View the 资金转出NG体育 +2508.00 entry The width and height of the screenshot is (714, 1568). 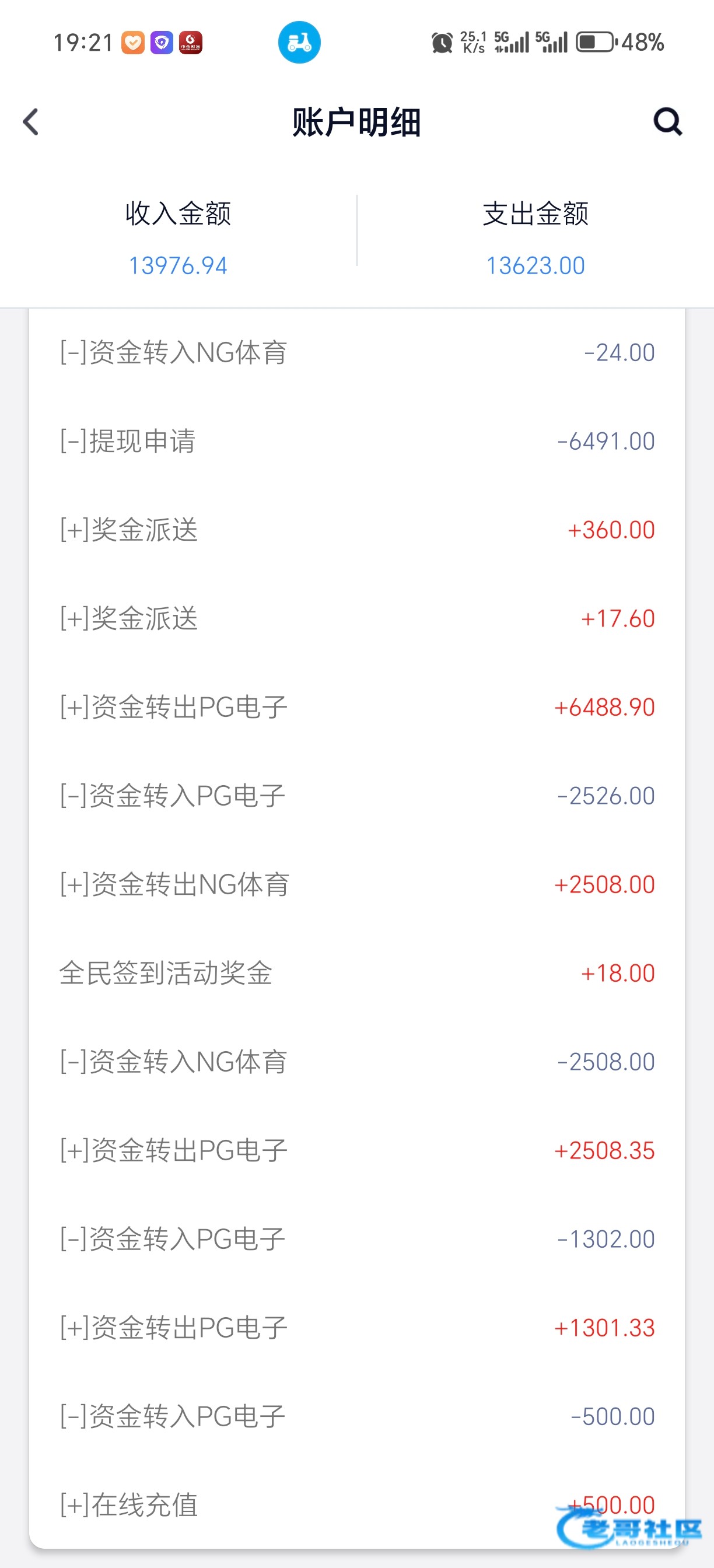356,884
